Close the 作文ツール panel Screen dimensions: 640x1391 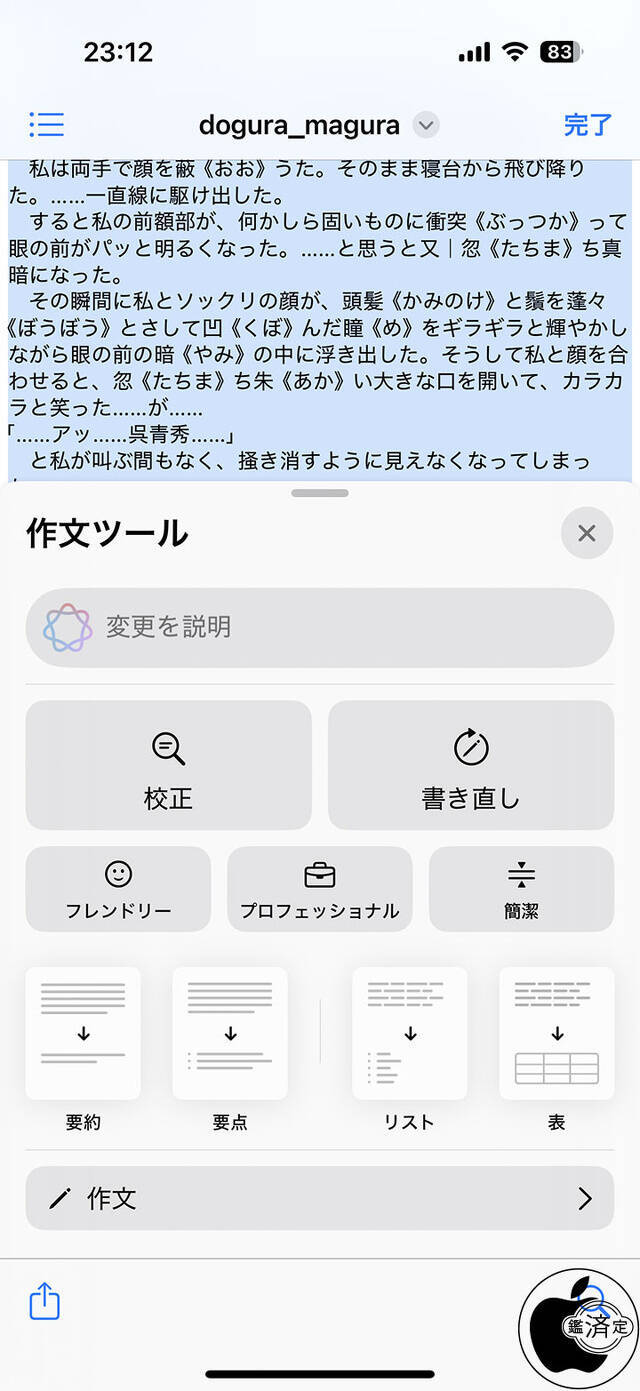[x=587, y=533]
